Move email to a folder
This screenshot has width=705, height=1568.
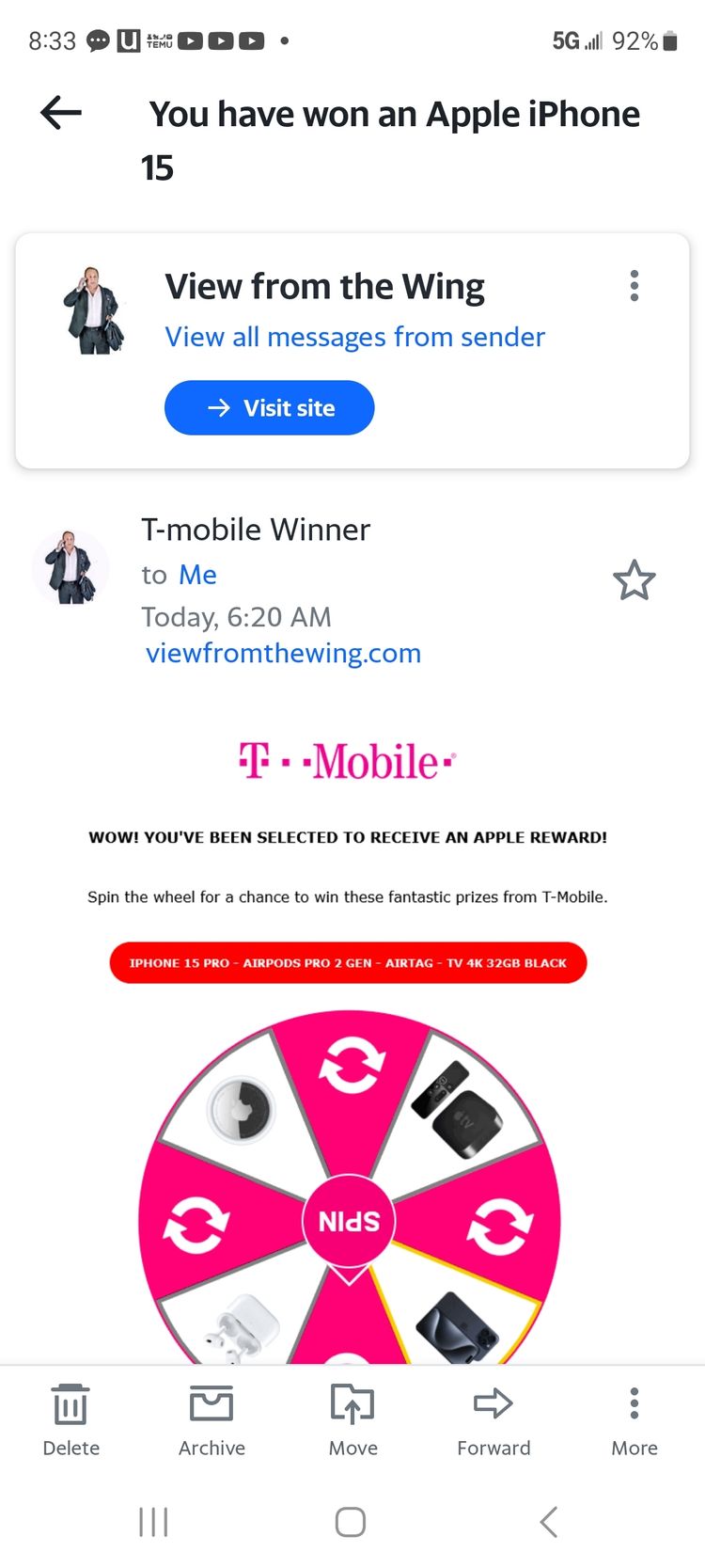pyautogui.click(x=352, y=1419)
